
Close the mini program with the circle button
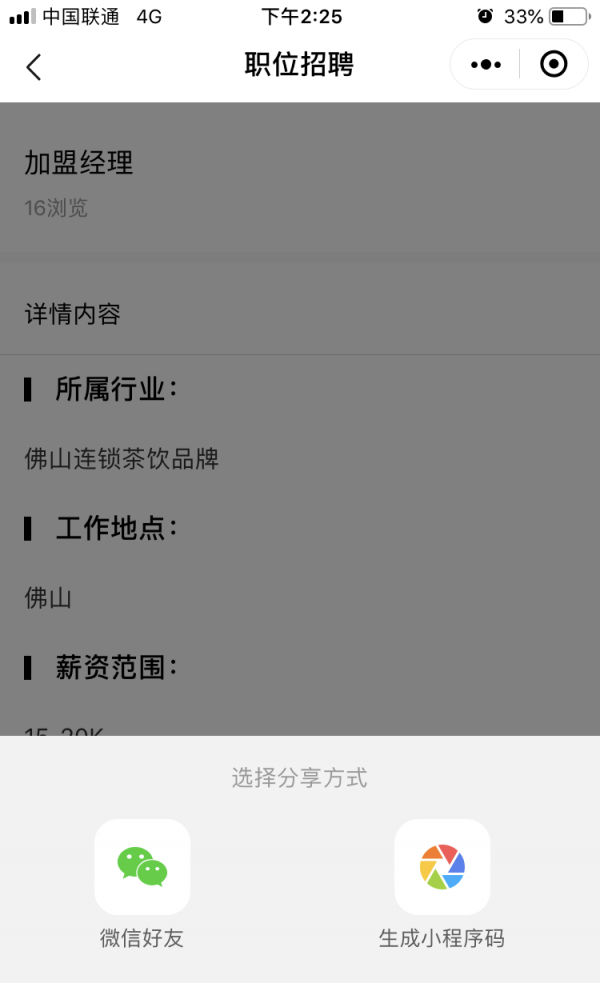[553, 65]
